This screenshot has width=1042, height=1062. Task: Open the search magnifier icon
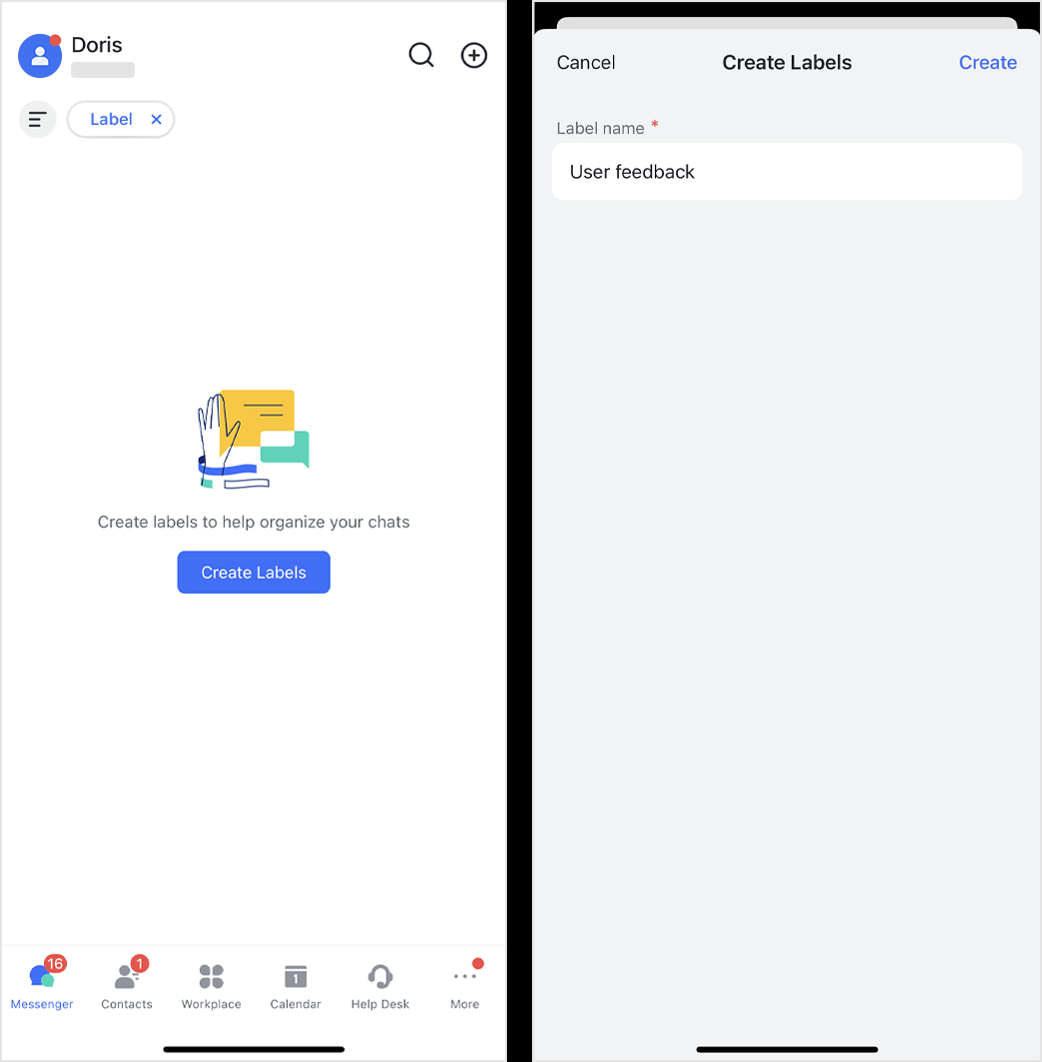[422, 55]
